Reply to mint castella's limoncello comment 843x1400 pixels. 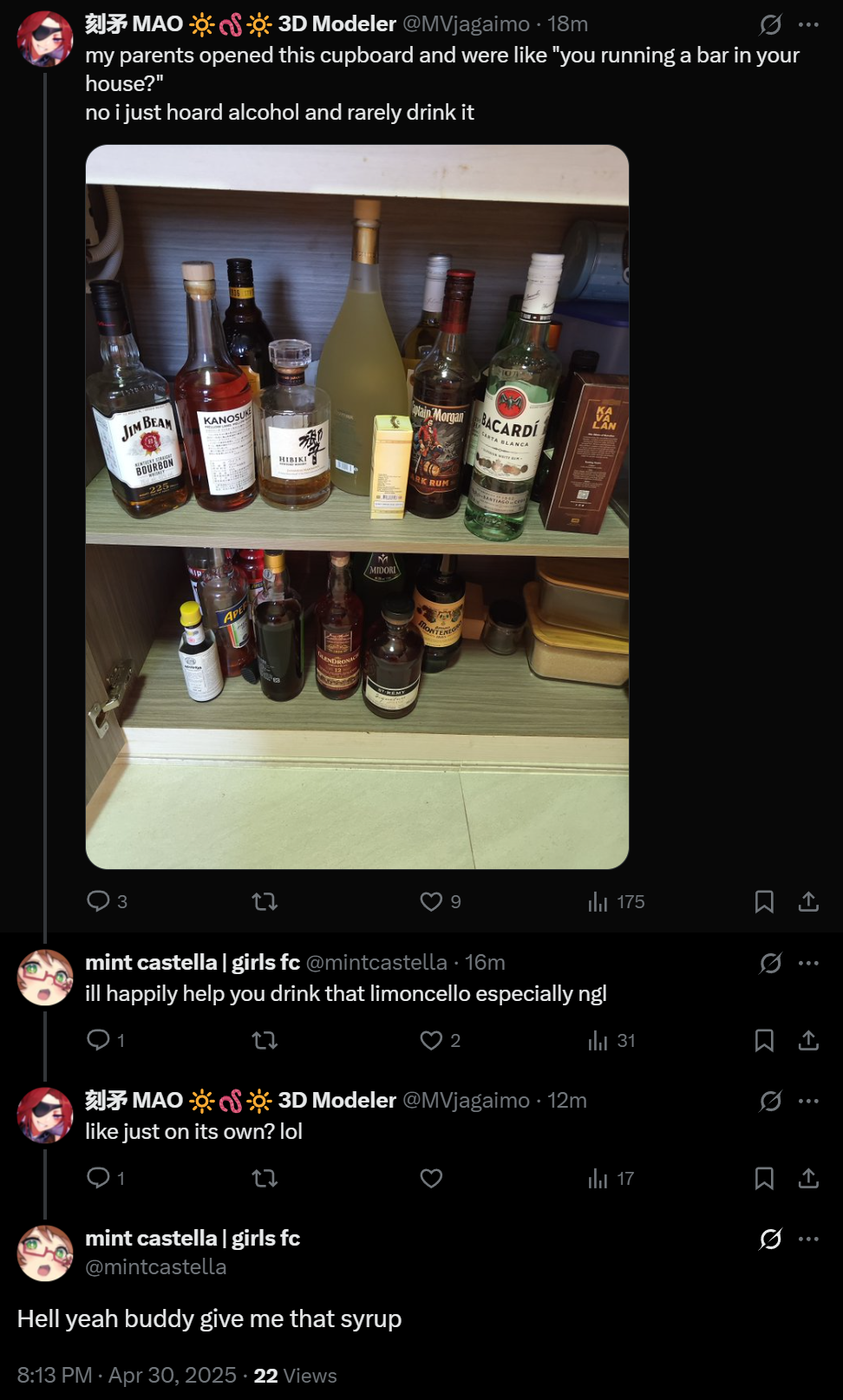point(99,1040)
